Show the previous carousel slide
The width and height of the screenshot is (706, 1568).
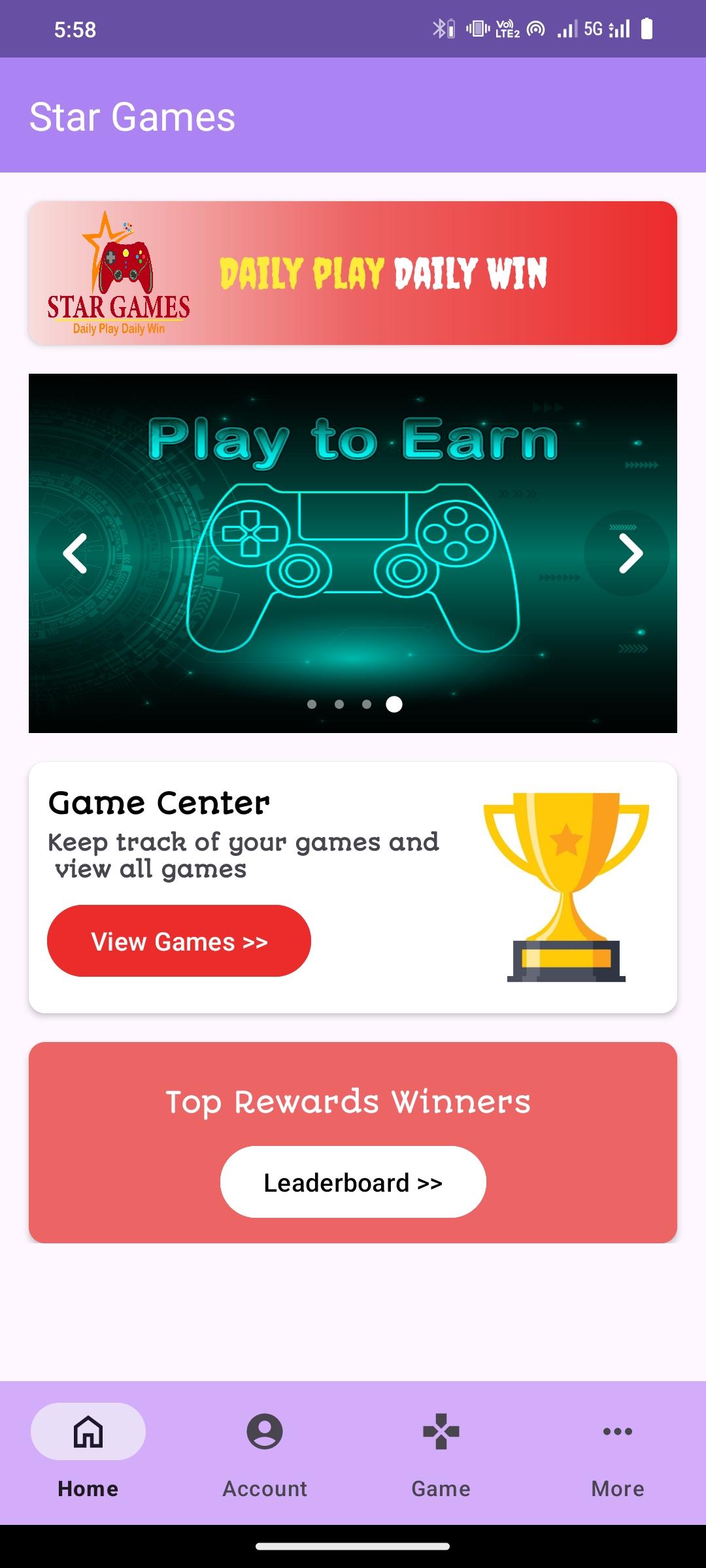76,553
